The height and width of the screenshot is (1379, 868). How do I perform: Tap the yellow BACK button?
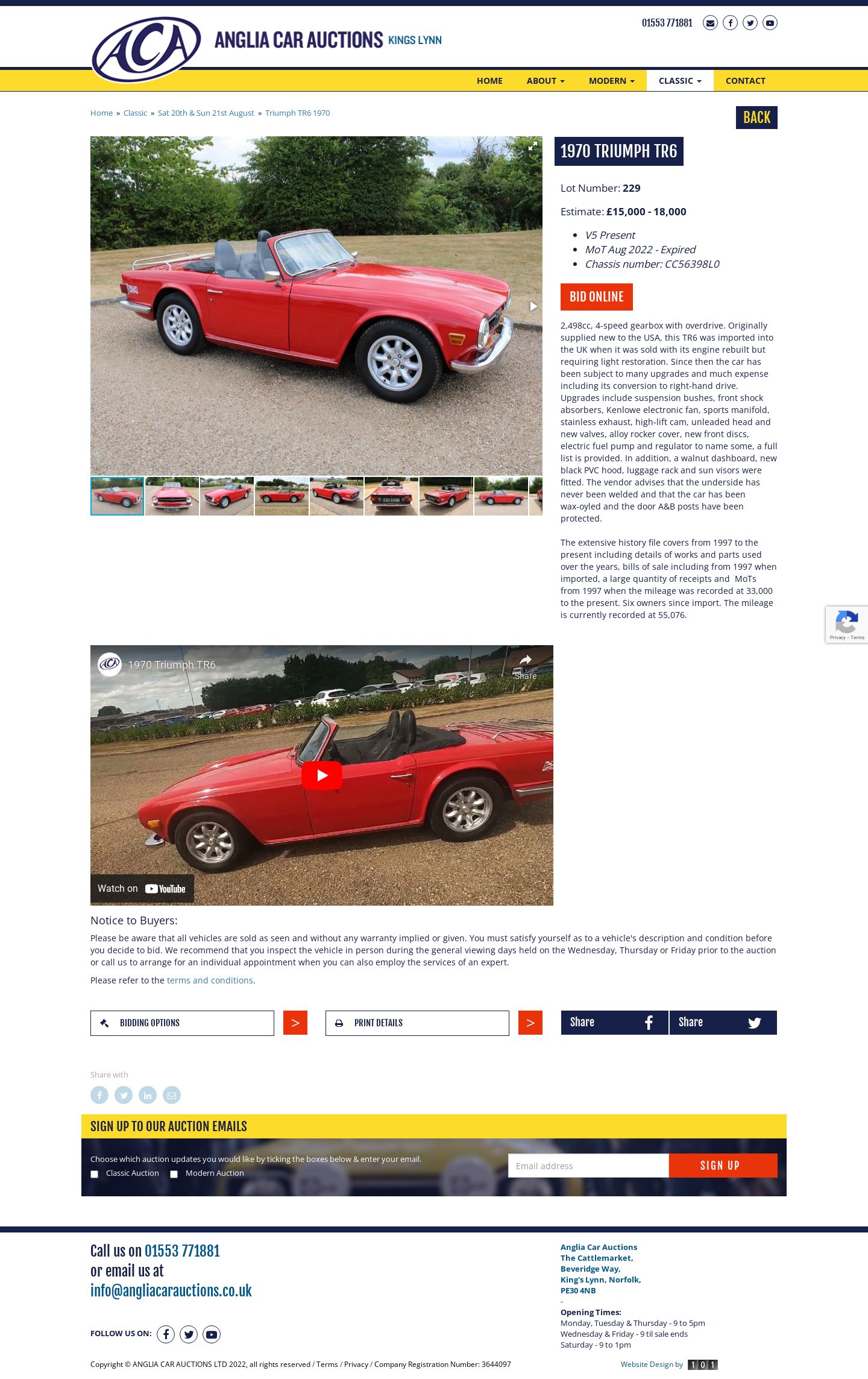coord(756,118)
